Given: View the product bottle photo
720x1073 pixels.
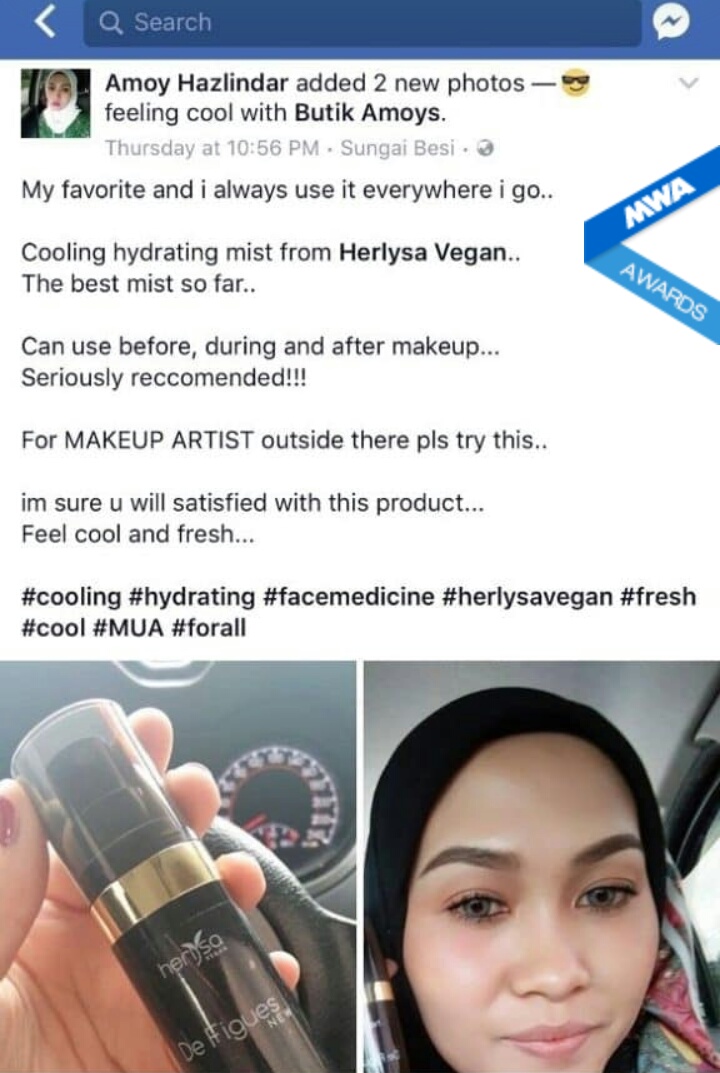Looking at the screenshot, I should [177, 866].
